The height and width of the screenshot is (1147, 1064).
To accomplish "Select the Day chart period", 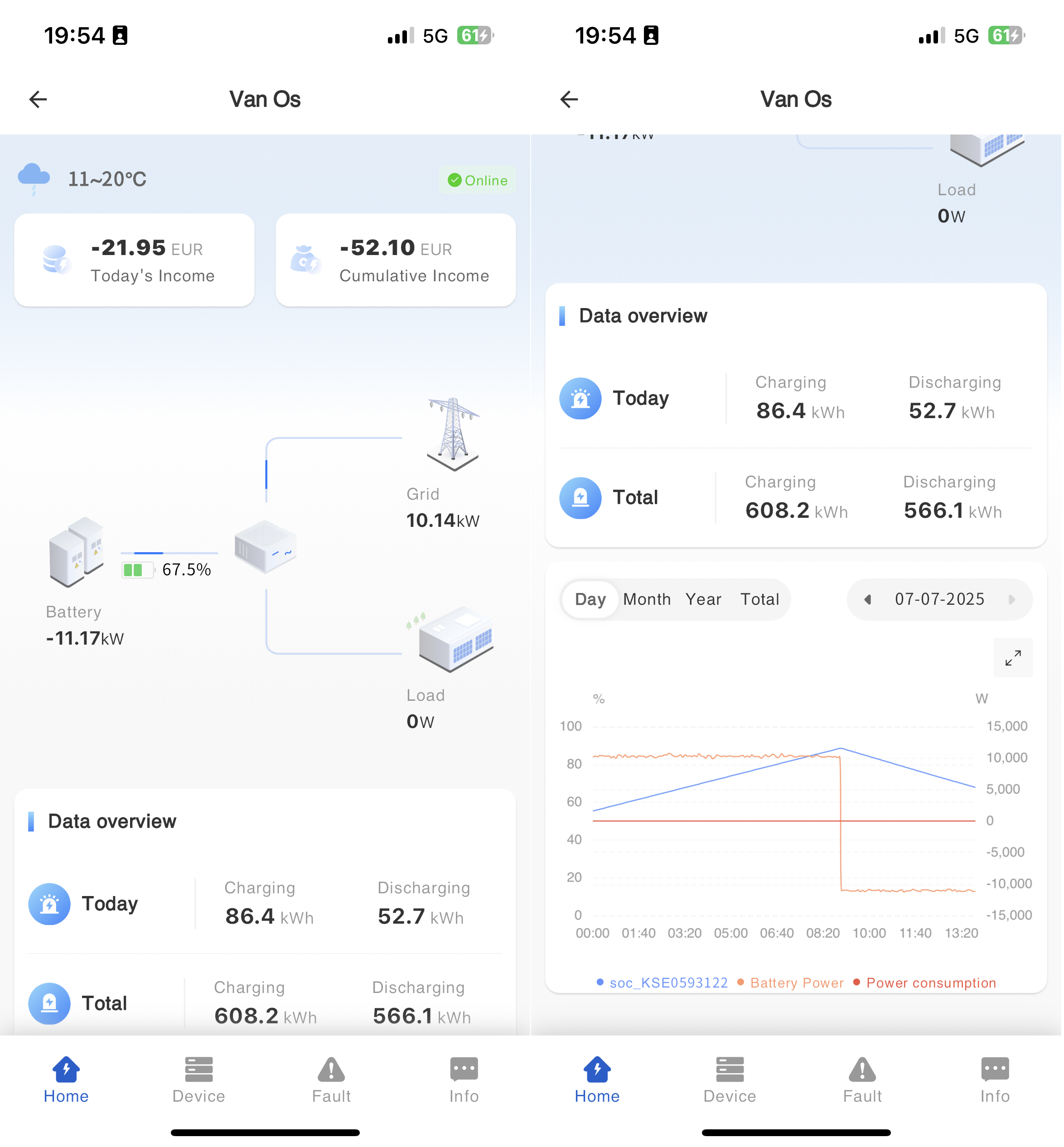I will pyautogui.click(x=591, y=600).
